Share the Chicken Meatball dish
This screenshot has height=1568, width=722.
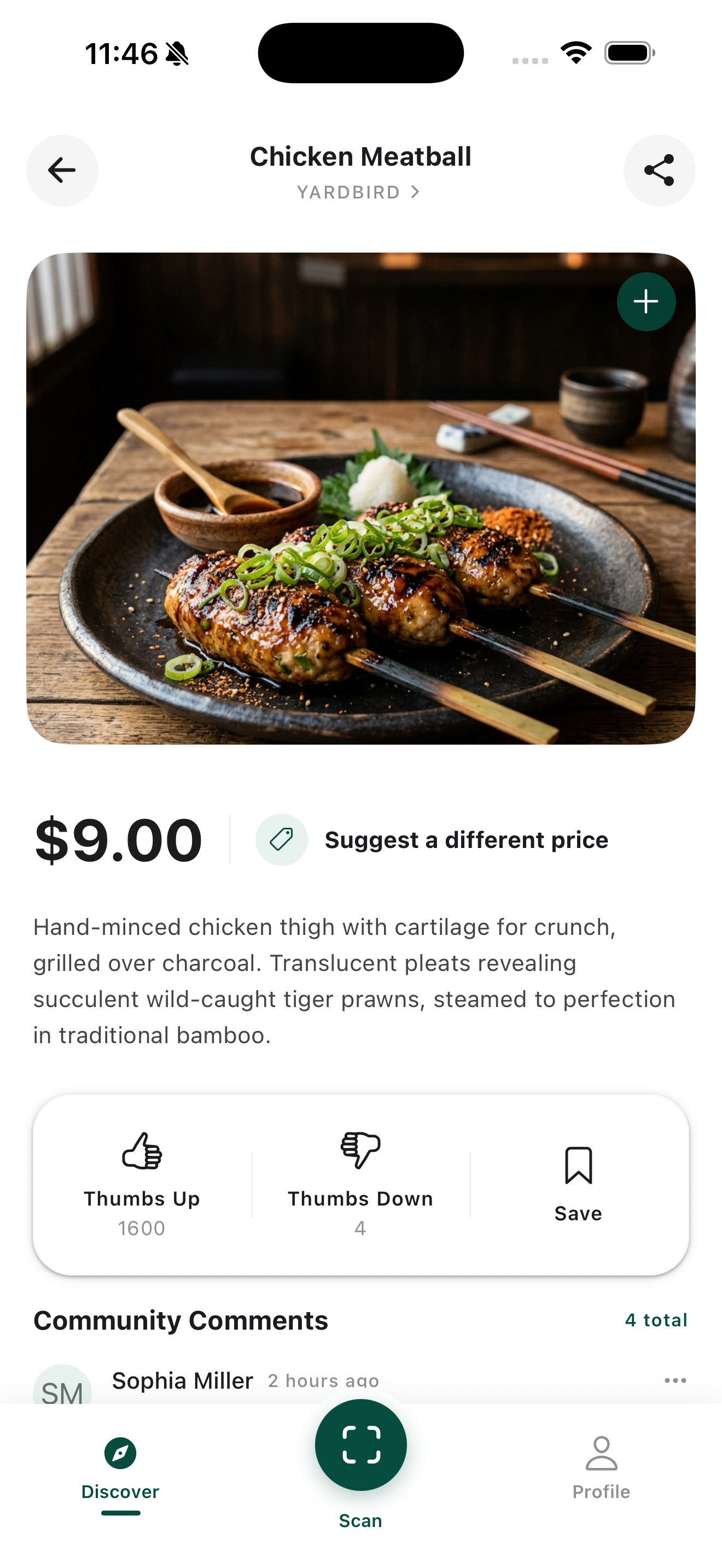click(659, 171)
